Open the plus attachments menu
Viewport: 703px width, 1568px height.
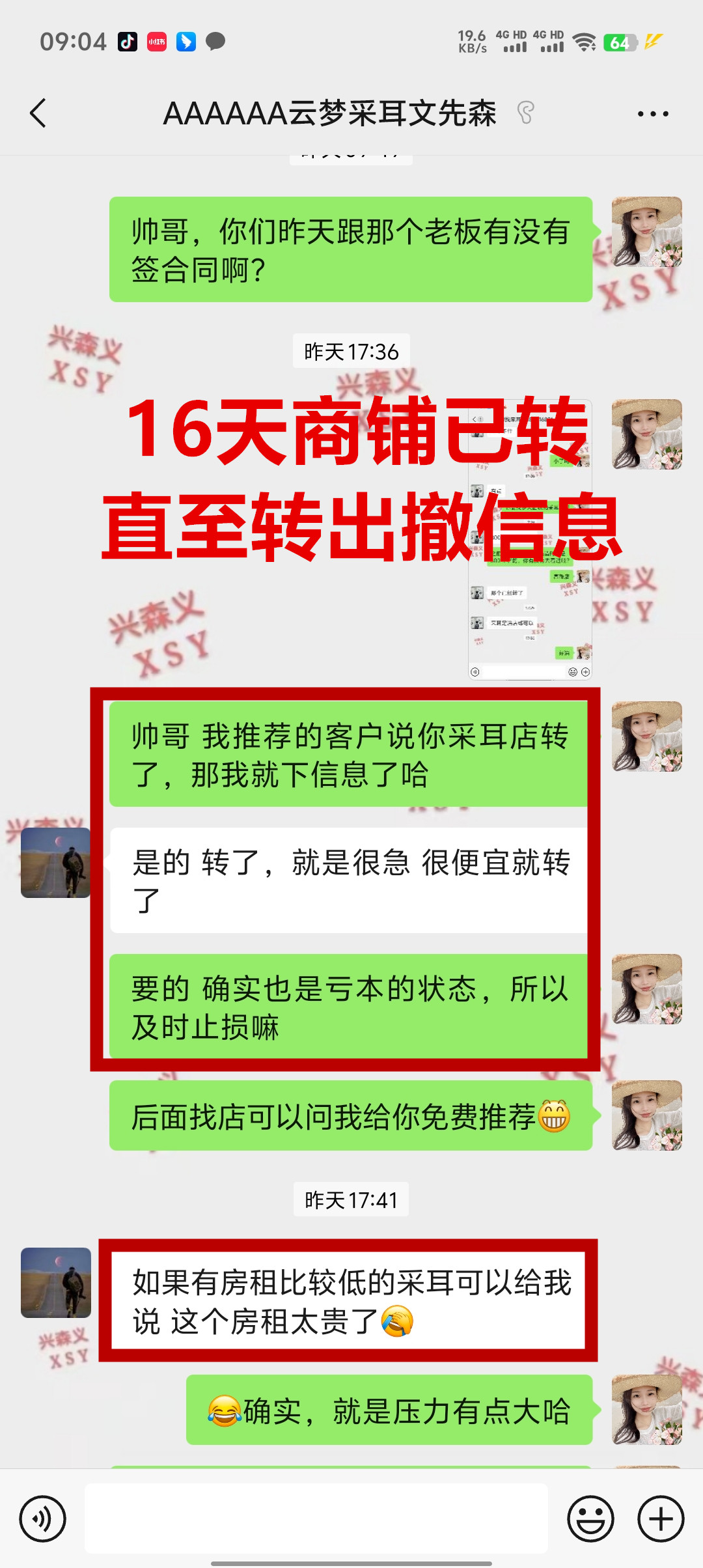(660, 1519)
